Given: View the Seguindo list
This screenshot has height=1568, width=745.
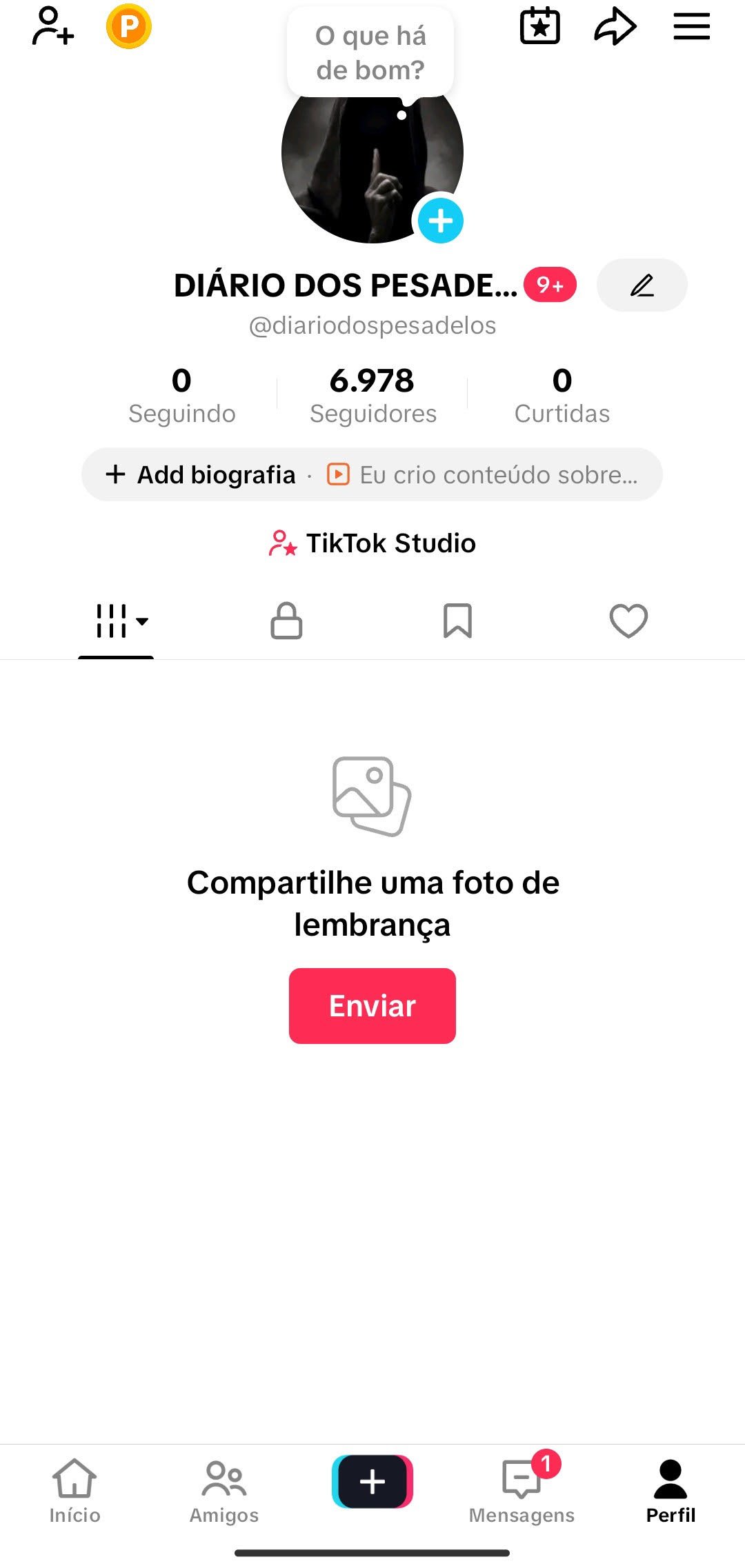Looking at the screenshot, I should click(x=182, y=395).
